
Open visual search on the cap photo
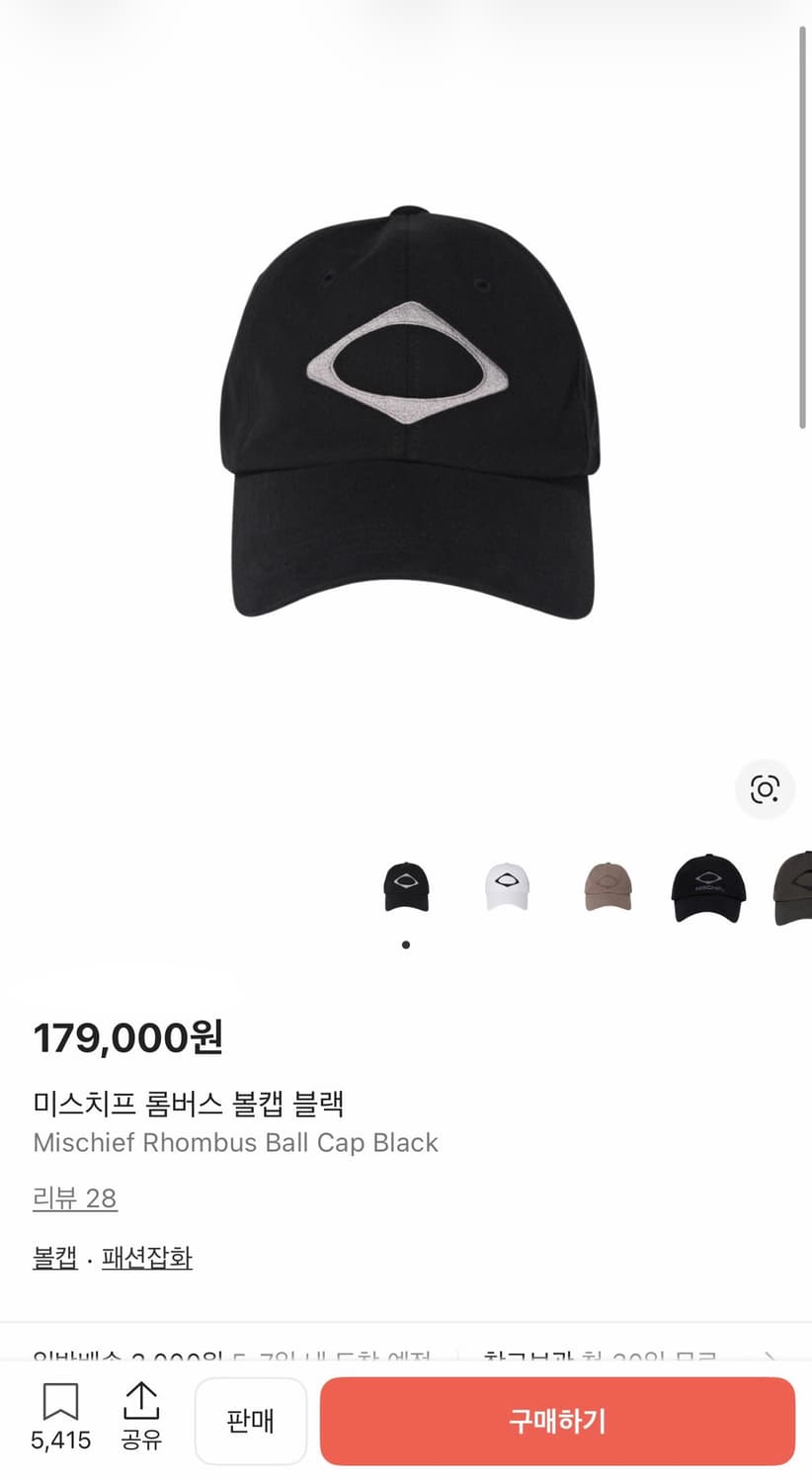tap(765, 790)
